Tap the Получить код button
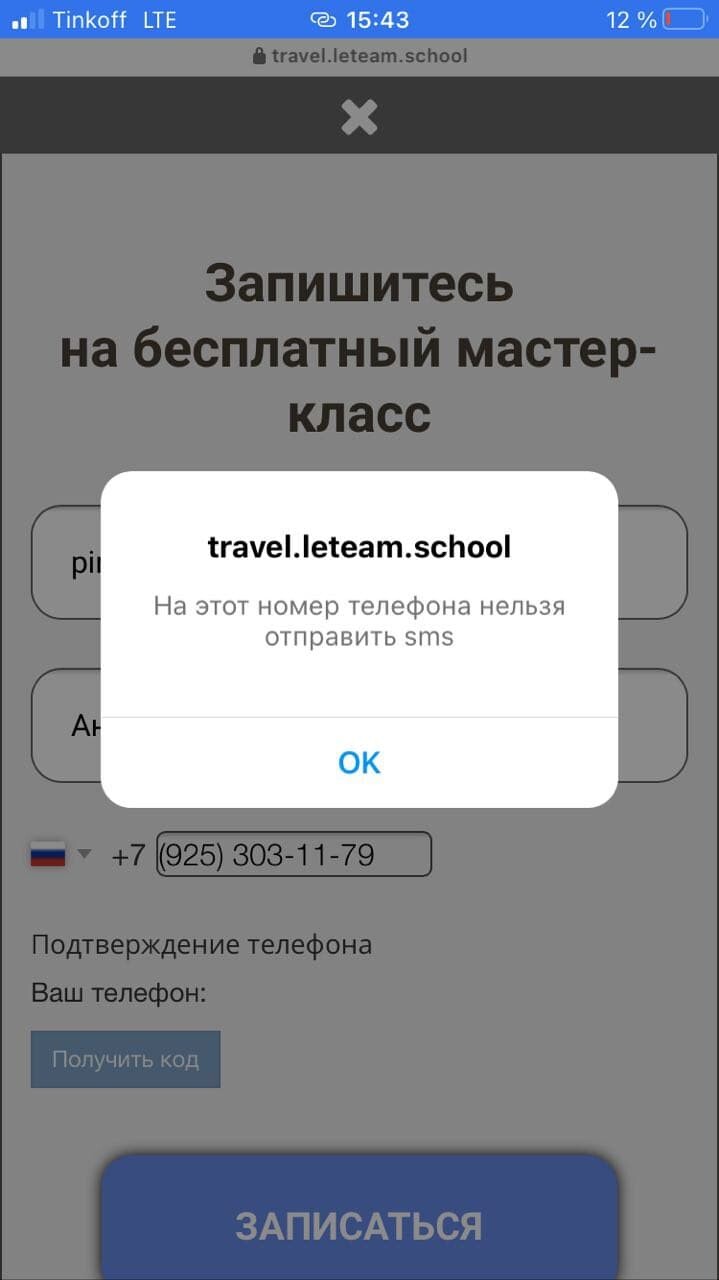This screenshot has width=719, height=1280. [125, 1059]
